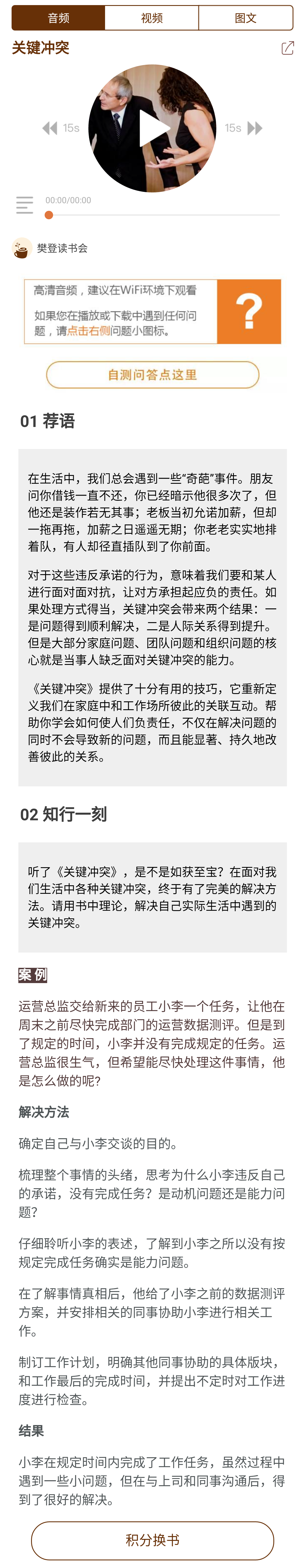Share 关键冲突 via the share icon

click(x=287, y=48)
